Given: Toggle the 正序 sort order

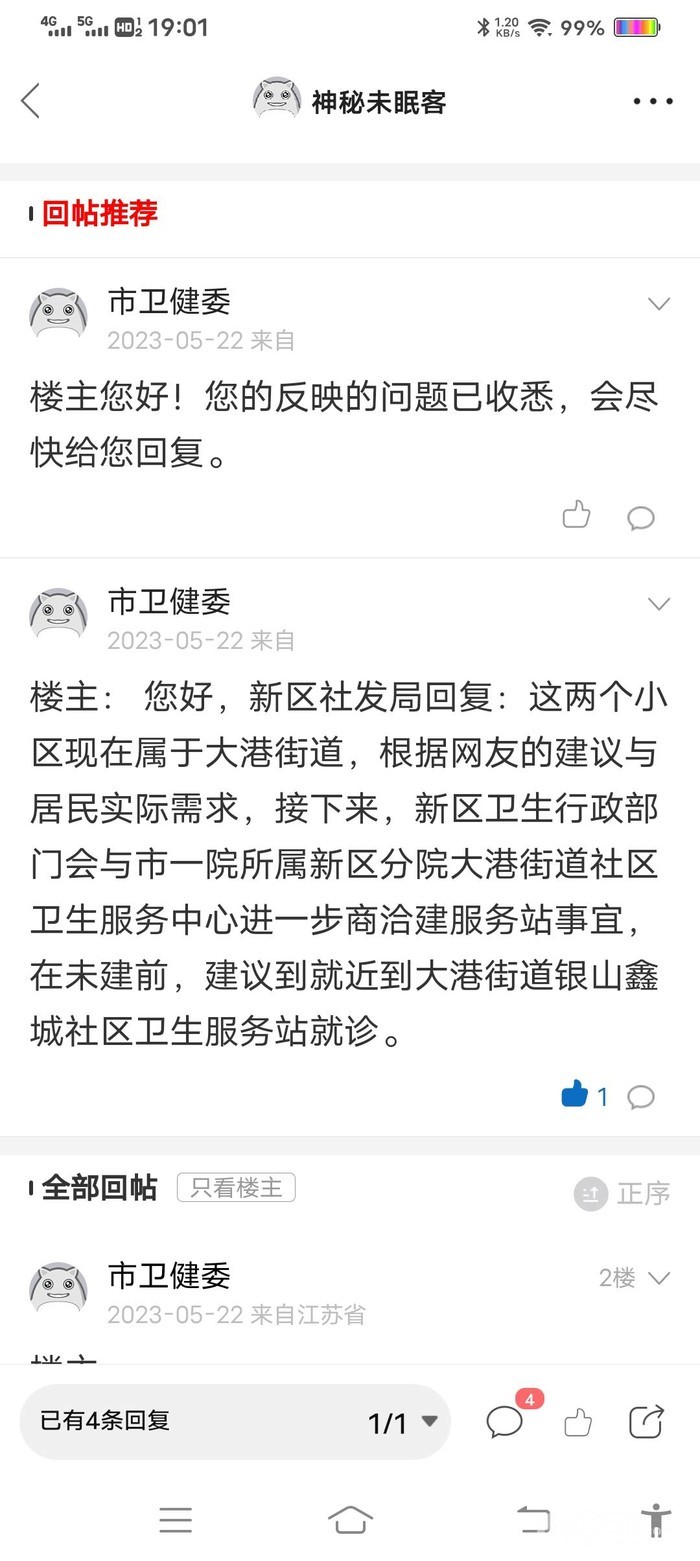Looking at the screenshot, I should 622,1193.
